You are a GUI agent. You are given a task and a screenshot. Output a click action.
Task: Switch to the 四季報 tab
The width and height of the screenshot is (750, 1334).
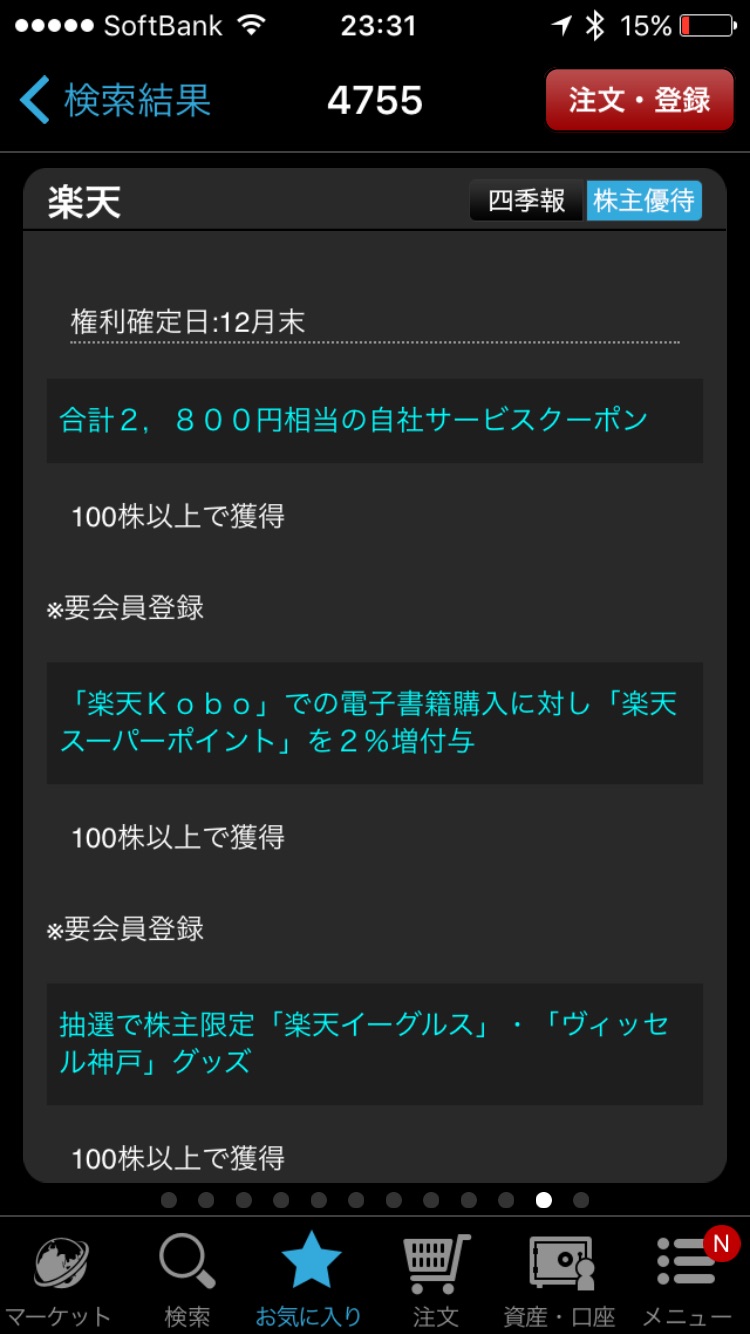click(527, 201)
